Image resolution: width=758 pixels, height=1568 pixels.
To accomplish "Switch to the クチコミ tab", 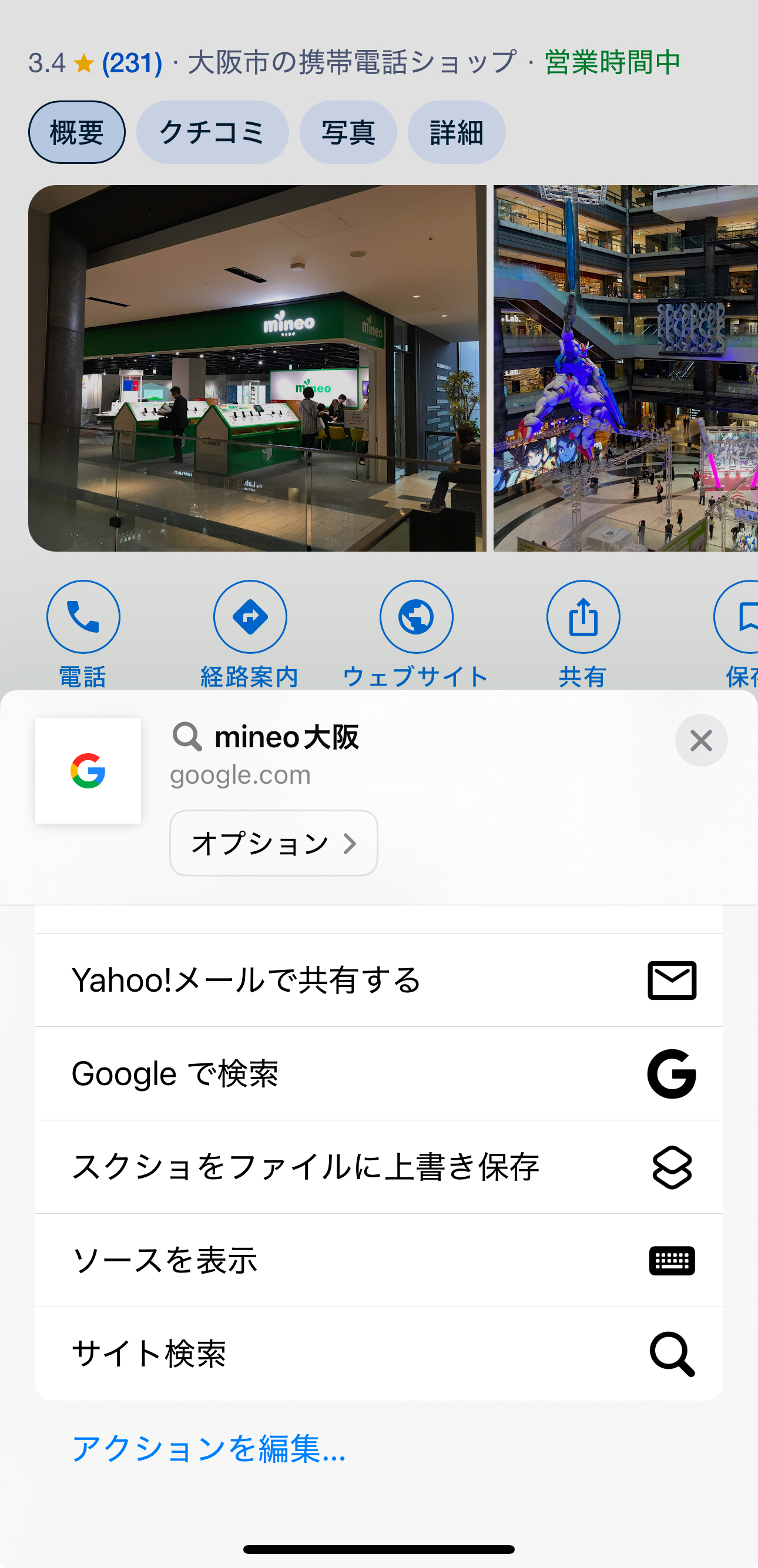I will (x=212, y=132).
